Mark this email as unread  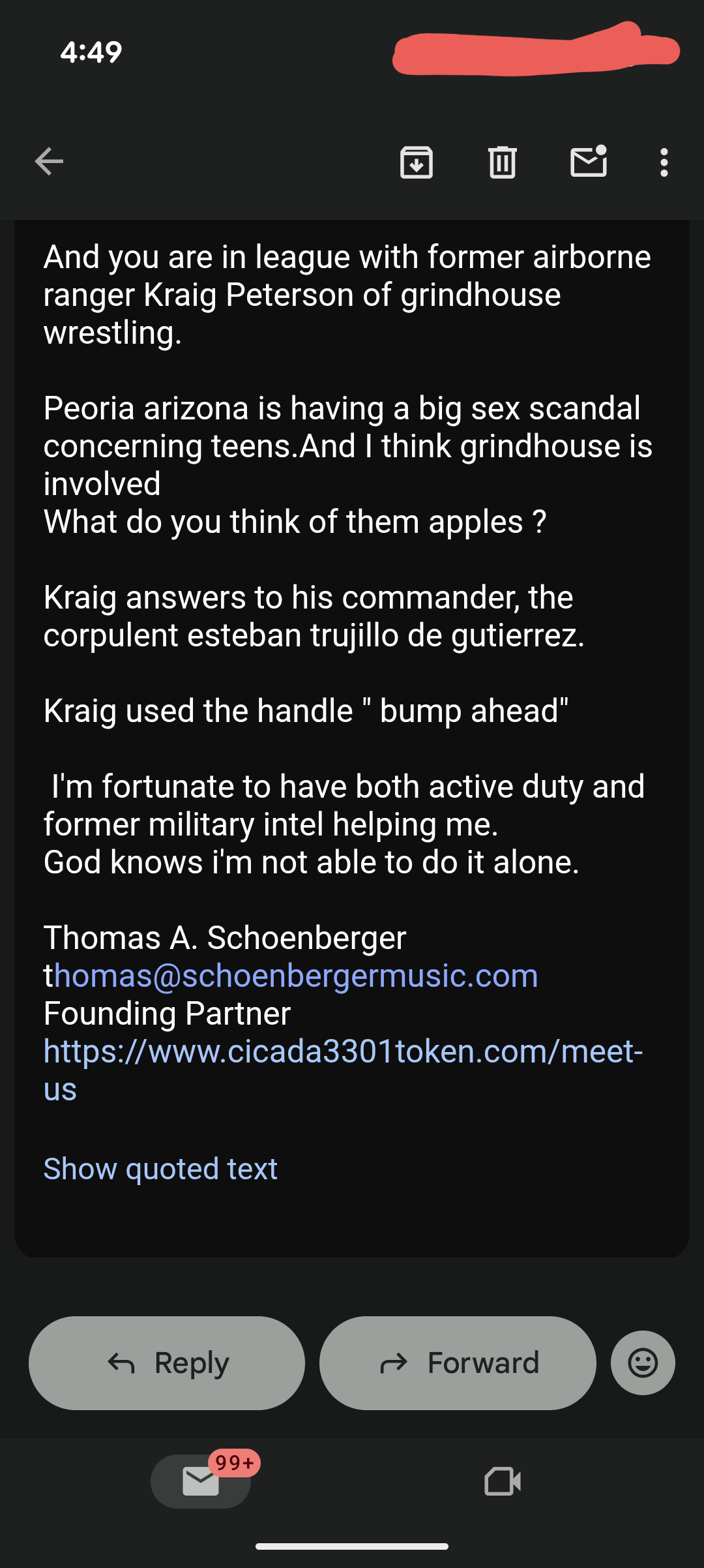pos(589,162)
